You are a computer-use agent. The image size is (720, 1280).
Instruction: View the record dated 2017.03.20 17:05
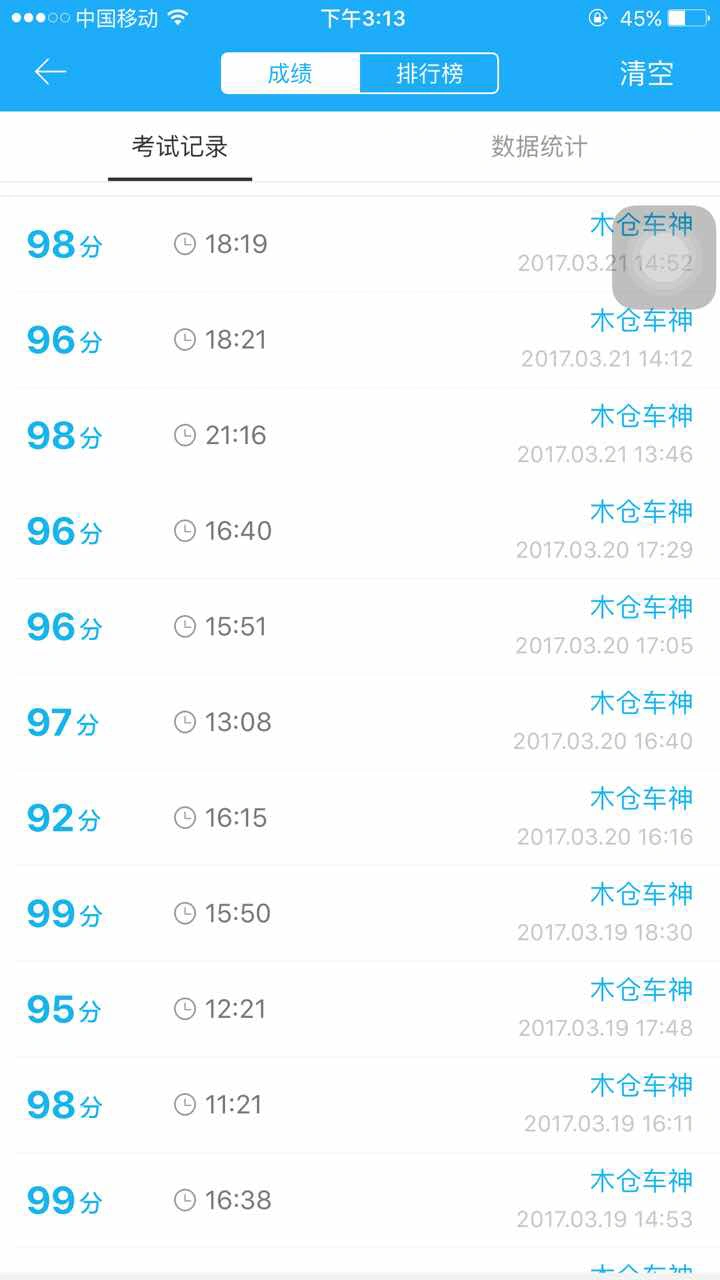pos(360,627)
